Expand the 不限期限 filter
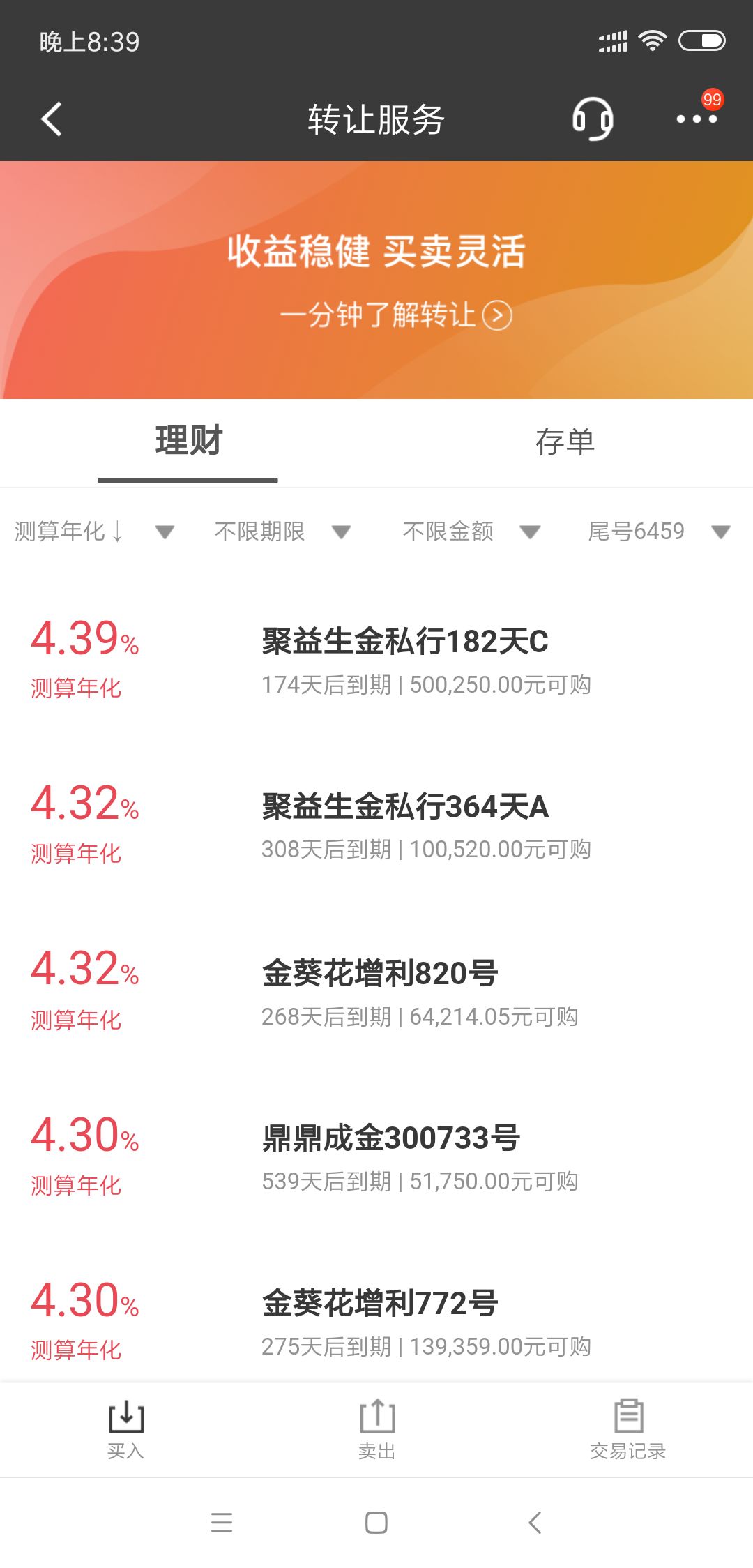753x1568 pixels. [282, 532]
